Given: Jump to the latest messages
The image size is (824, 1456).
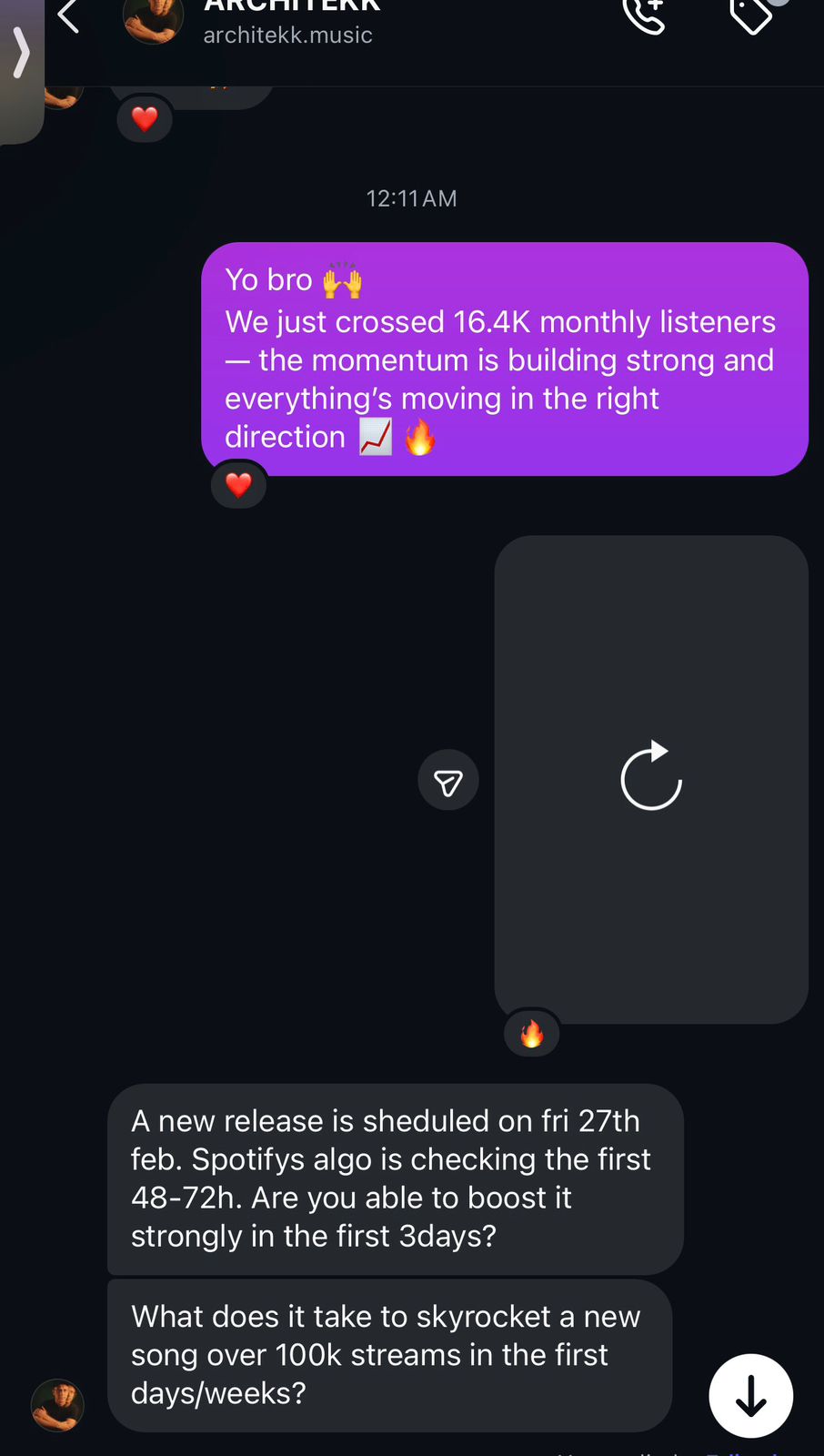Looking at the screenshot, I should point(750,1396).
